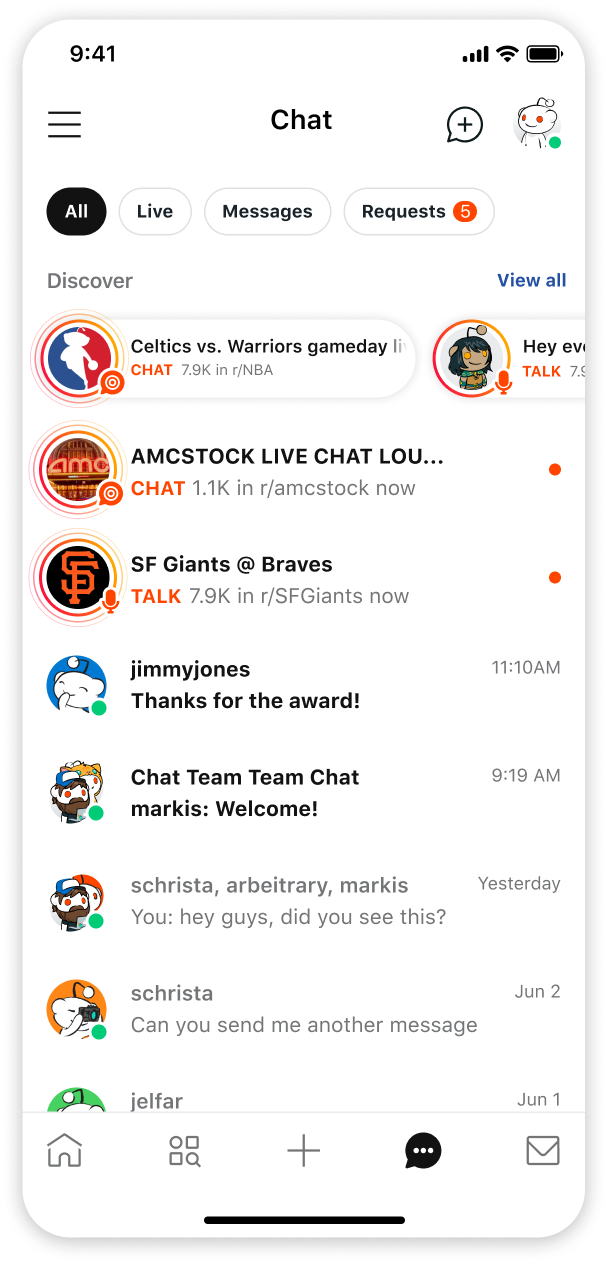Open the Chat tab

pyautogui.click(x=423, y=1151)
